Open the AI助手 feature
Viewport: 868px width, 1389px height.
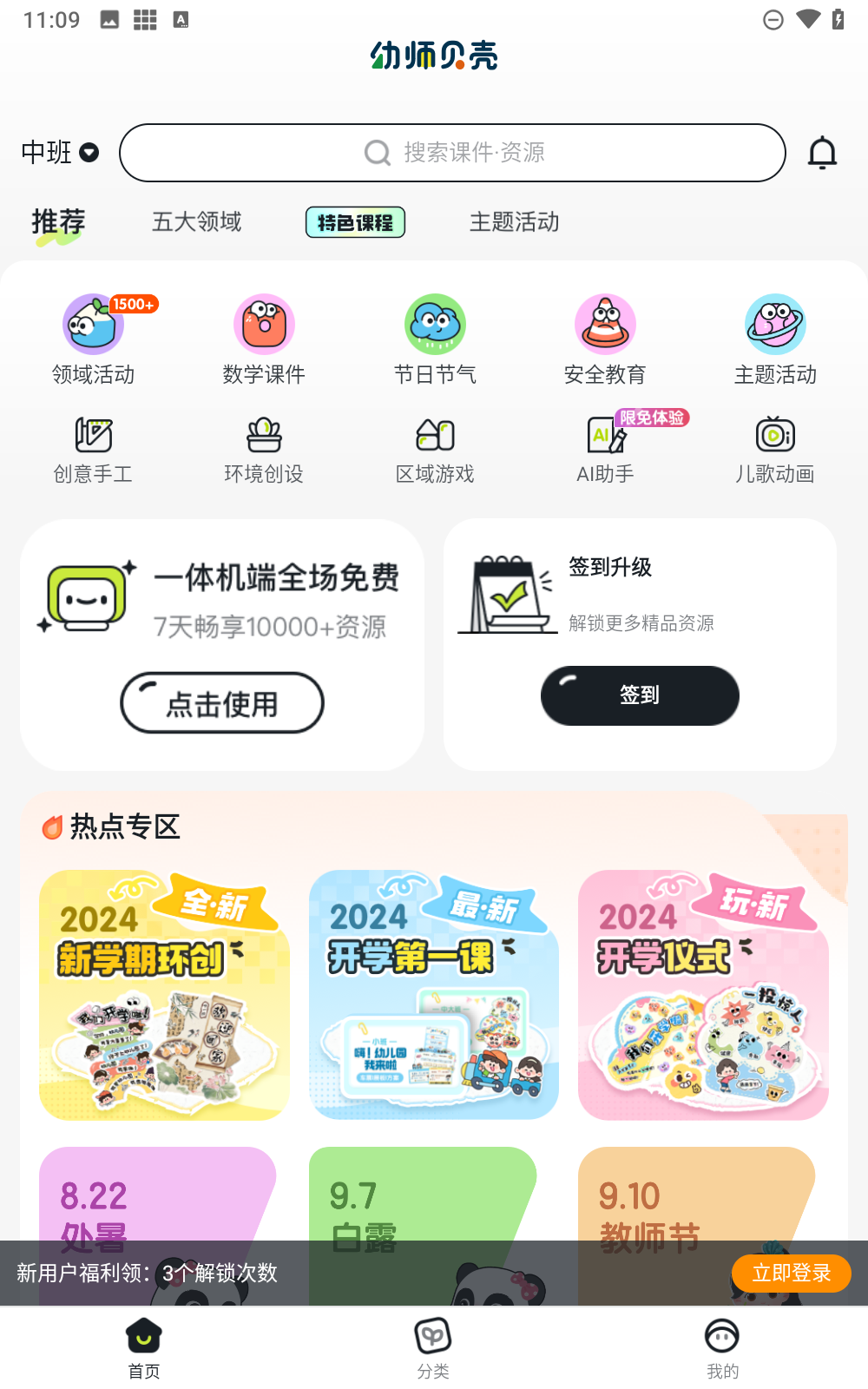605,448
